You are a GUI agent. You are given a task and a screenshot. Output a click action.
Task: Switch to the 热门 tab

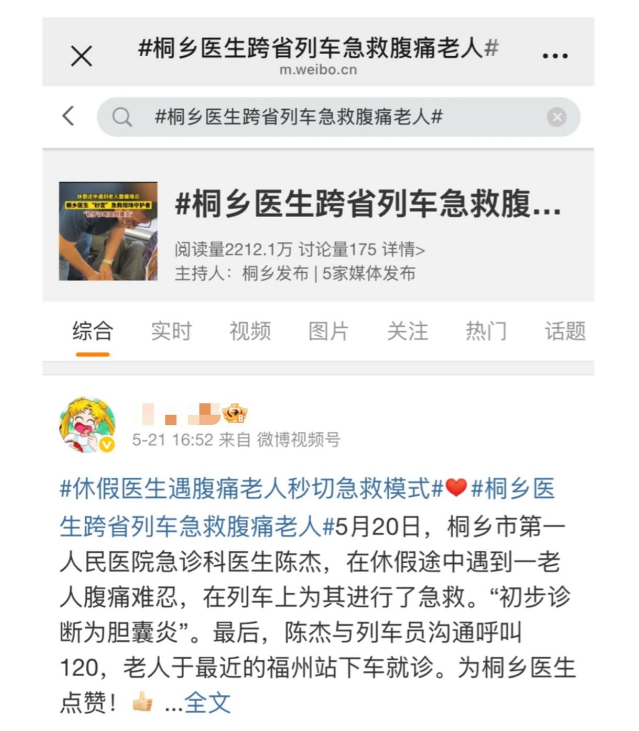click(486, 332)
